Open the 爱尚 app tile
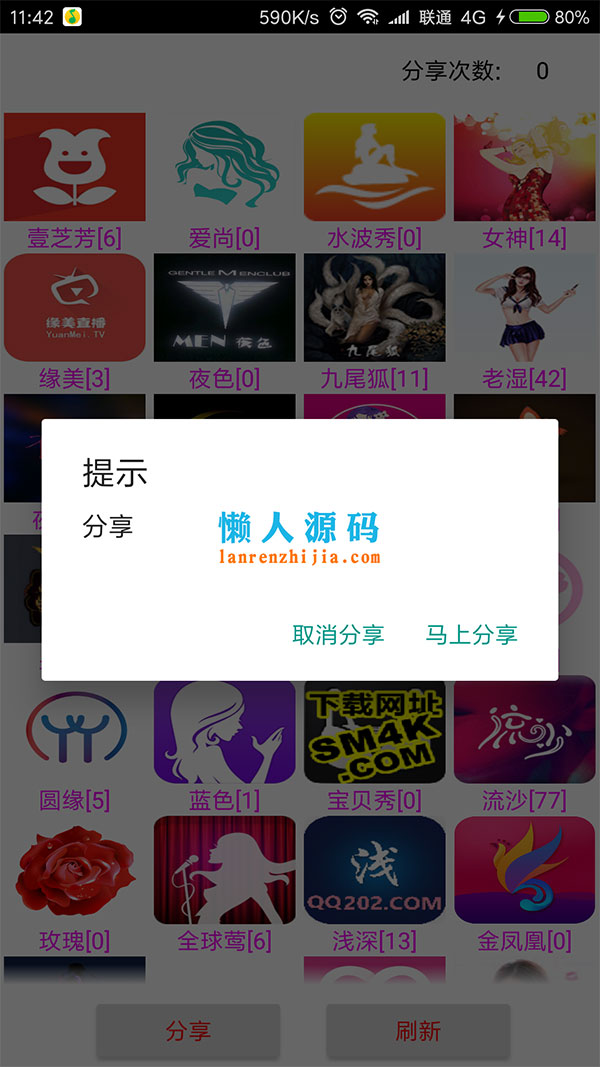 coord(225,167)
